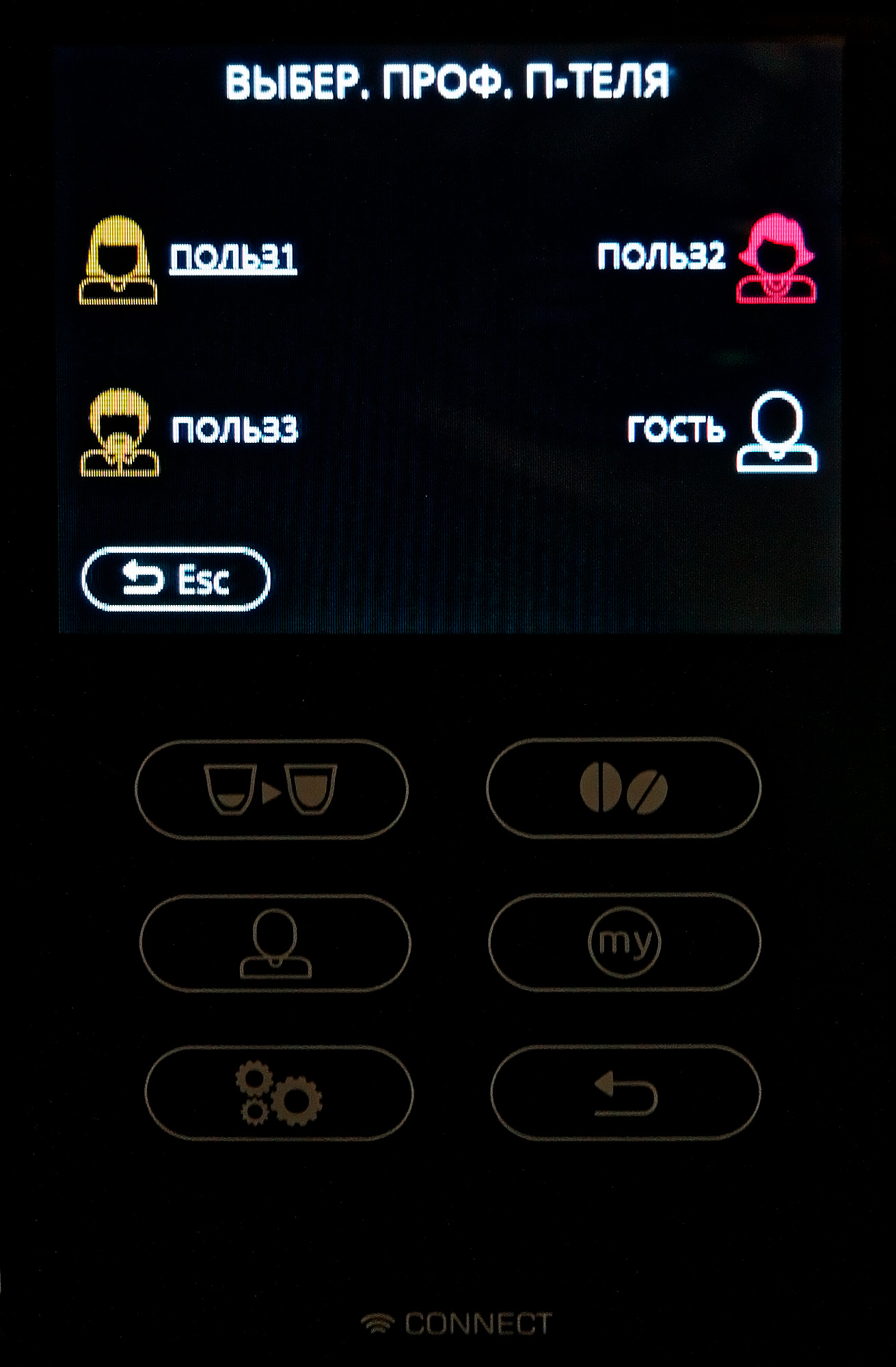Go back with the return arrow button
Image resolution: width=896 pixels, height=1367 pixels.
pos(625,1092)
